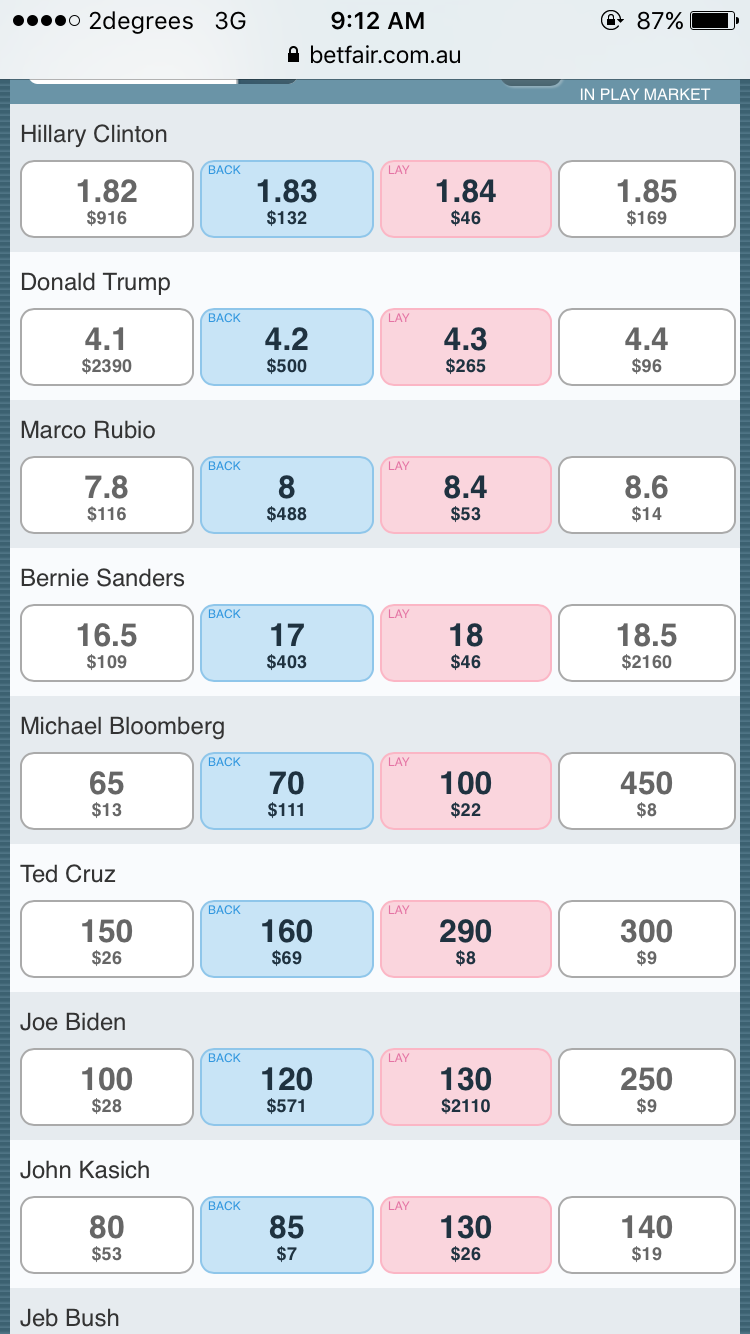Screen dimensions: 750x1334
Task: Back Michael Bloomberg at 70
Action: [287, 791]
